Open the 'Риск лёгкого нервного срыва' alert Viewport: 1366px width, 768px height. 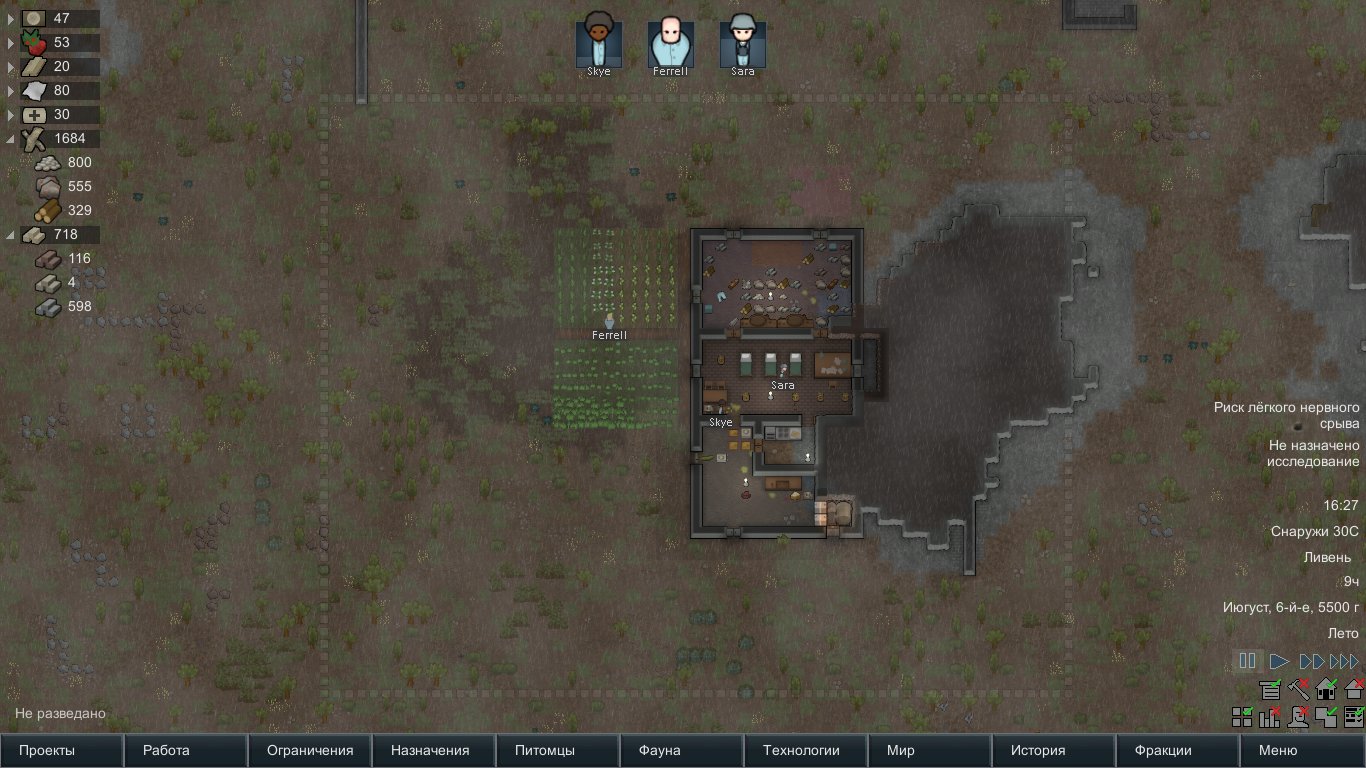point(1287,415)
